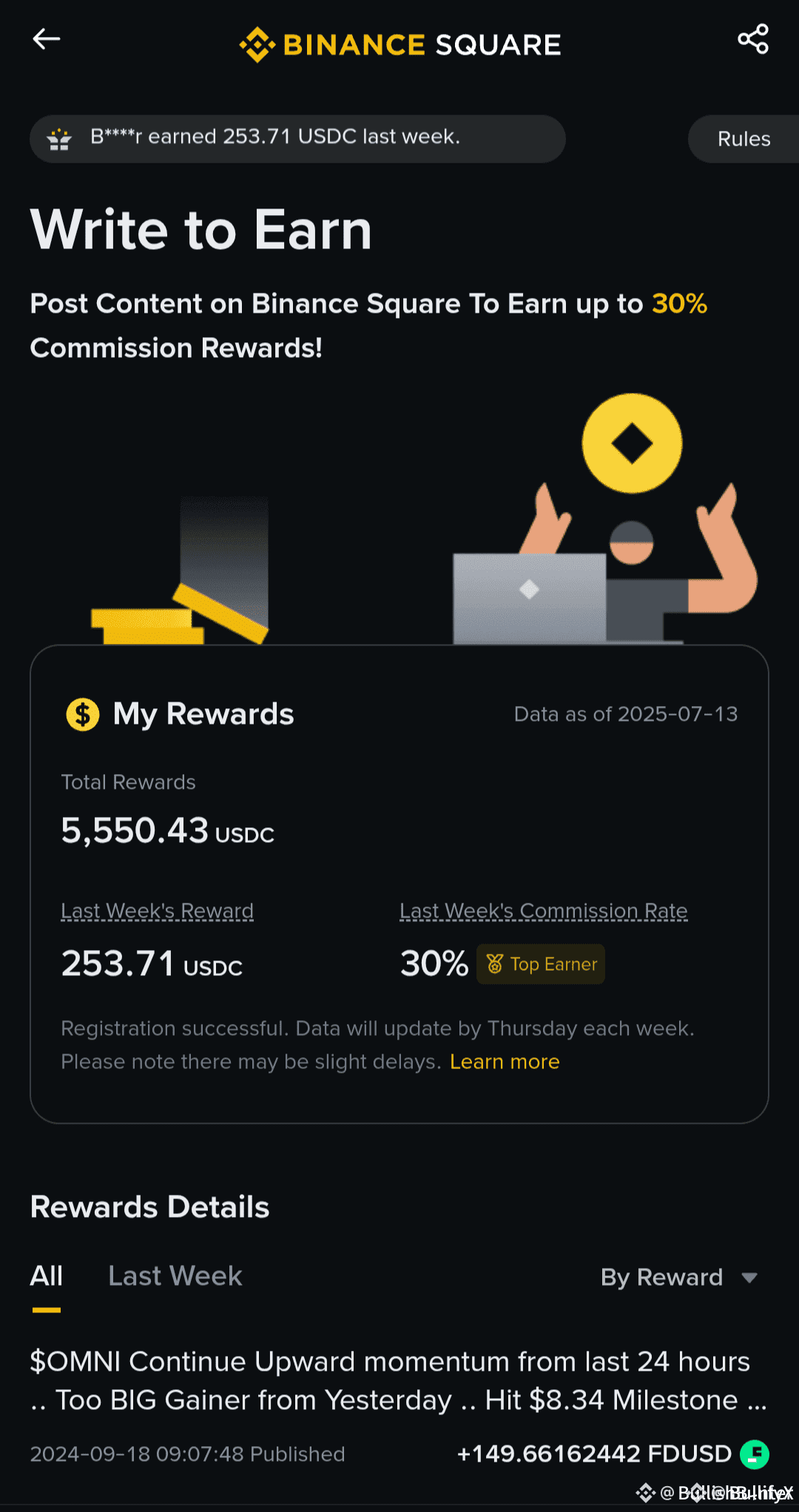Select the All tab in Rewards Details
The width and height of the screenshot is (799, 1512).
pos(46,1276)
